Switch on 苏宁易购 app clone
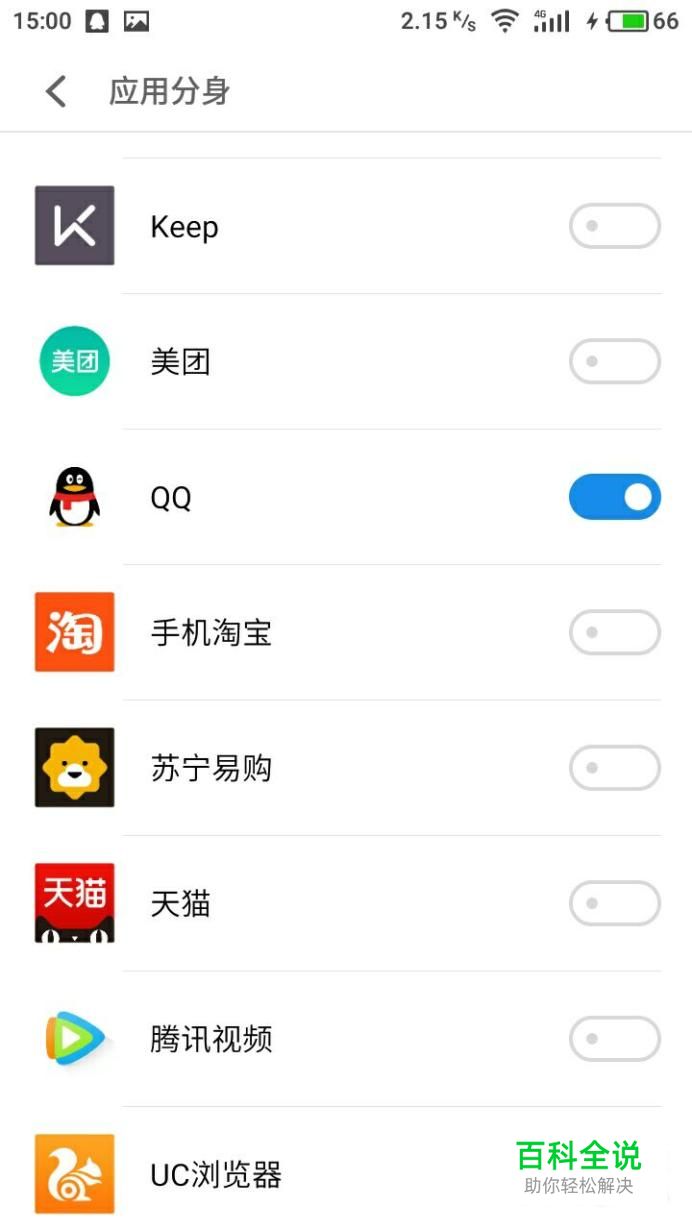The image size is (692, 1230). (615, 768)
